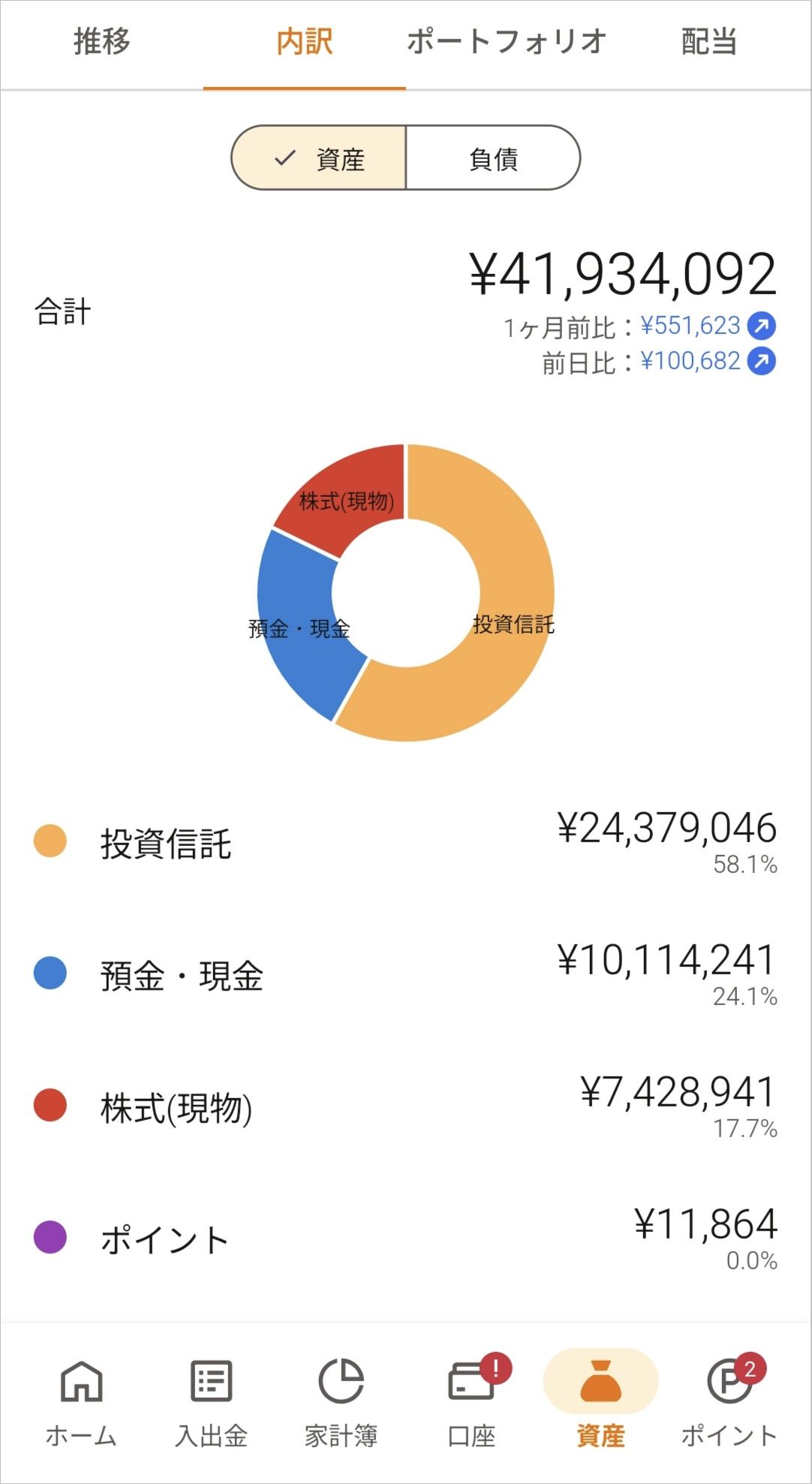
Task: Open the ポートフォリオ tab
Action: pos(507,44)
